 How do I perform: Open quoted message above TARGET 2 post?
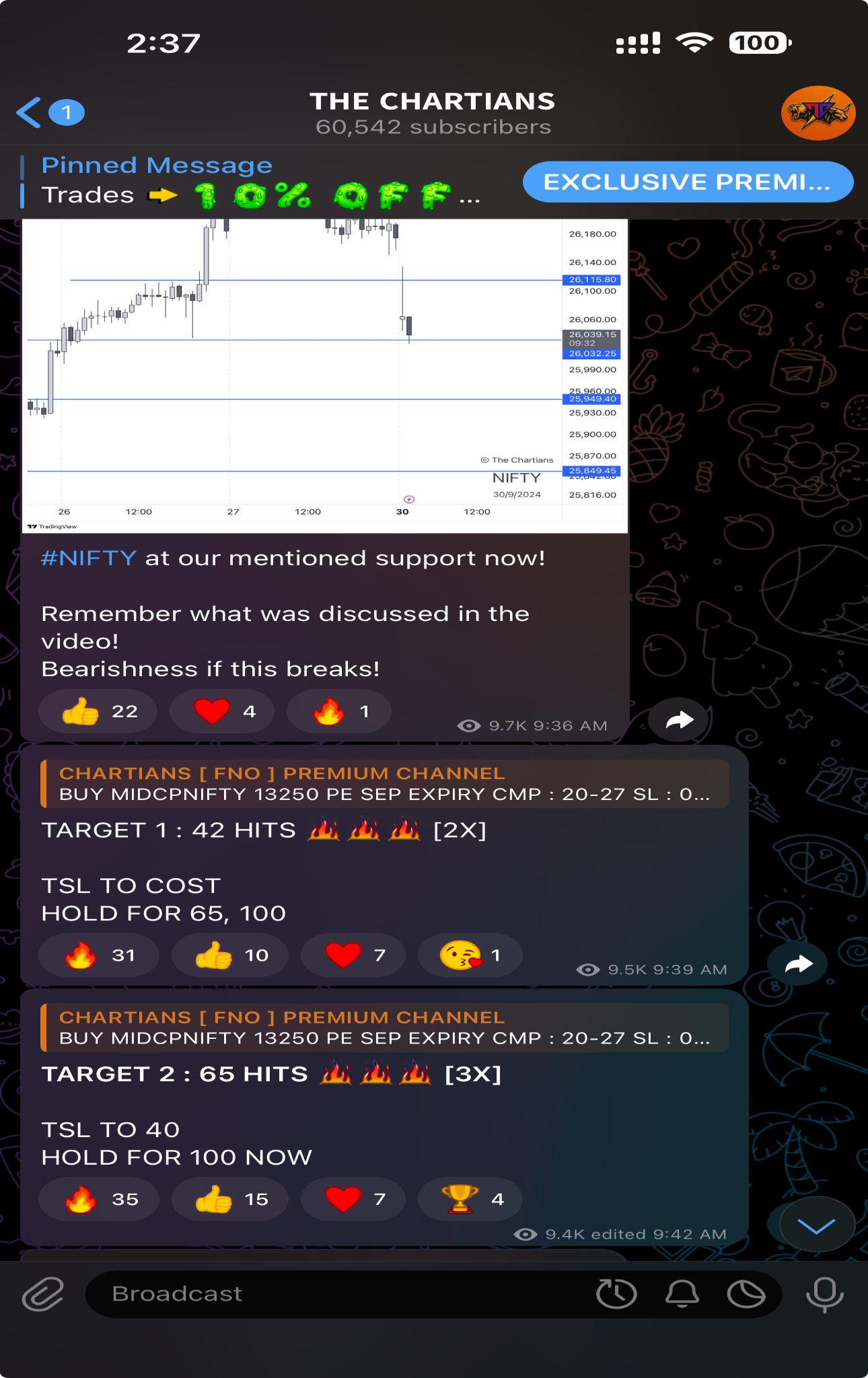384,1027
